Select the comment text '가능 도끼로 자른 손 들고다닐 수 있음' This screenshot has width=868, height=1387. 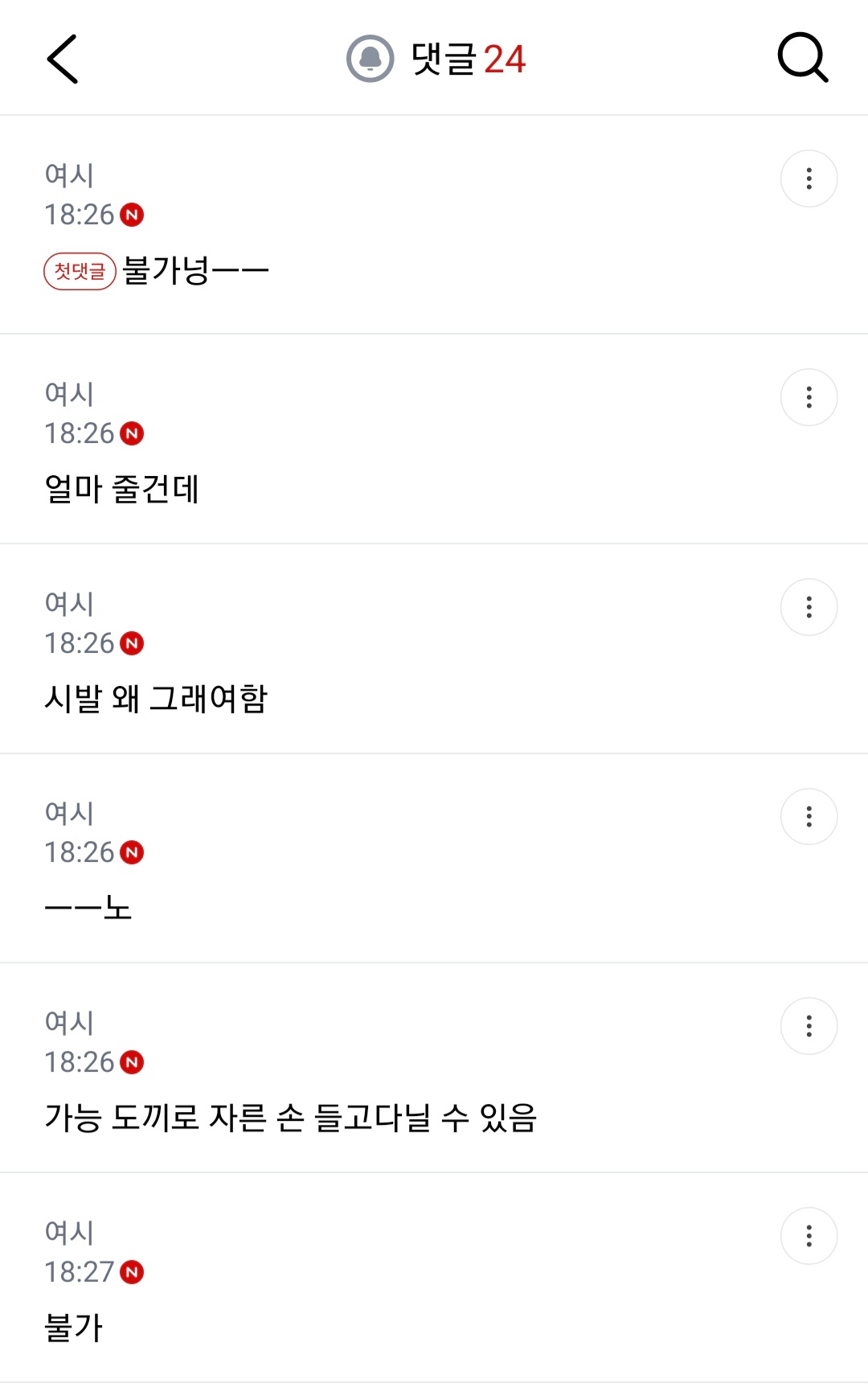pos(293,1118)
